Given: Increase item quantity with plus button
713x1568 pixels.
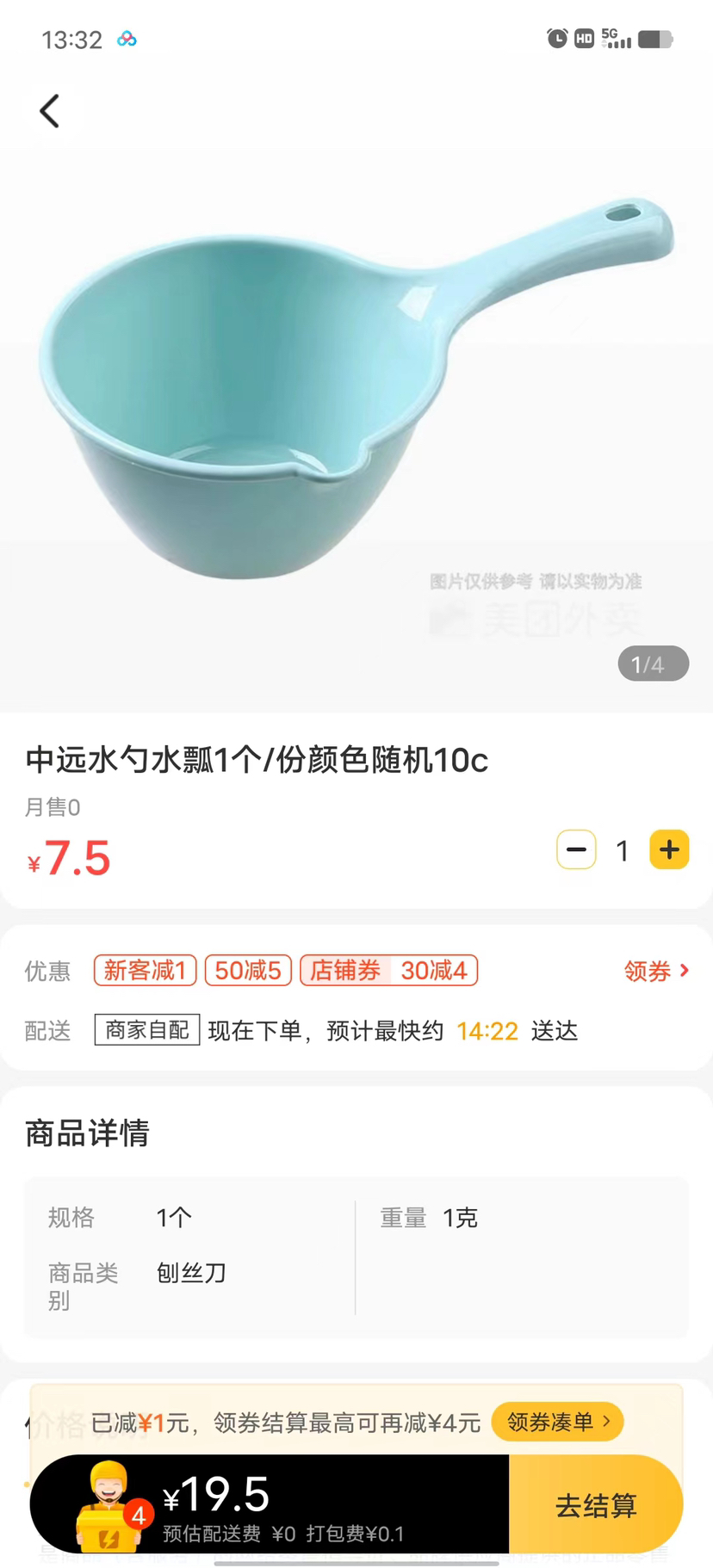Looking at the screenshot, I should [669, 850].
